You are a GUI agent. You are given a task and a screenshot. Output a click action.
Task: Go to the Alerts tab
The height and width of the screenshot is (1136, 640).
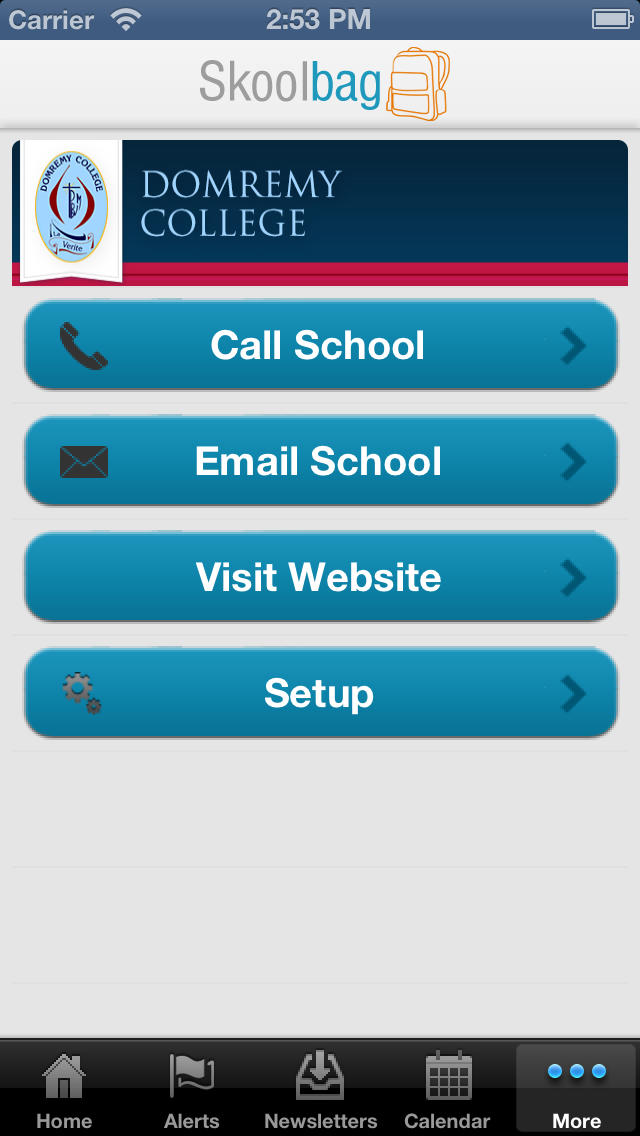pyautogui.click(x=192, y=1089)
